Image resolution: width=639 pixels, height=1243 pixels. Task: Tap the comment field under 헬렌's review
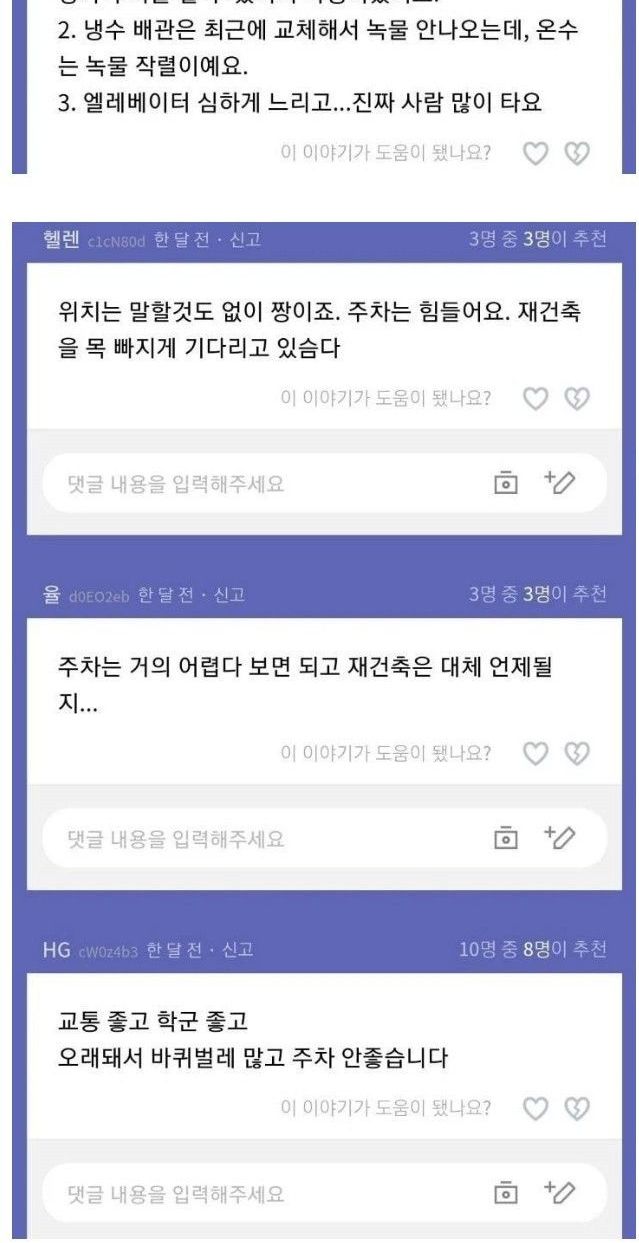pyautogui.click(x=260, y=484)
